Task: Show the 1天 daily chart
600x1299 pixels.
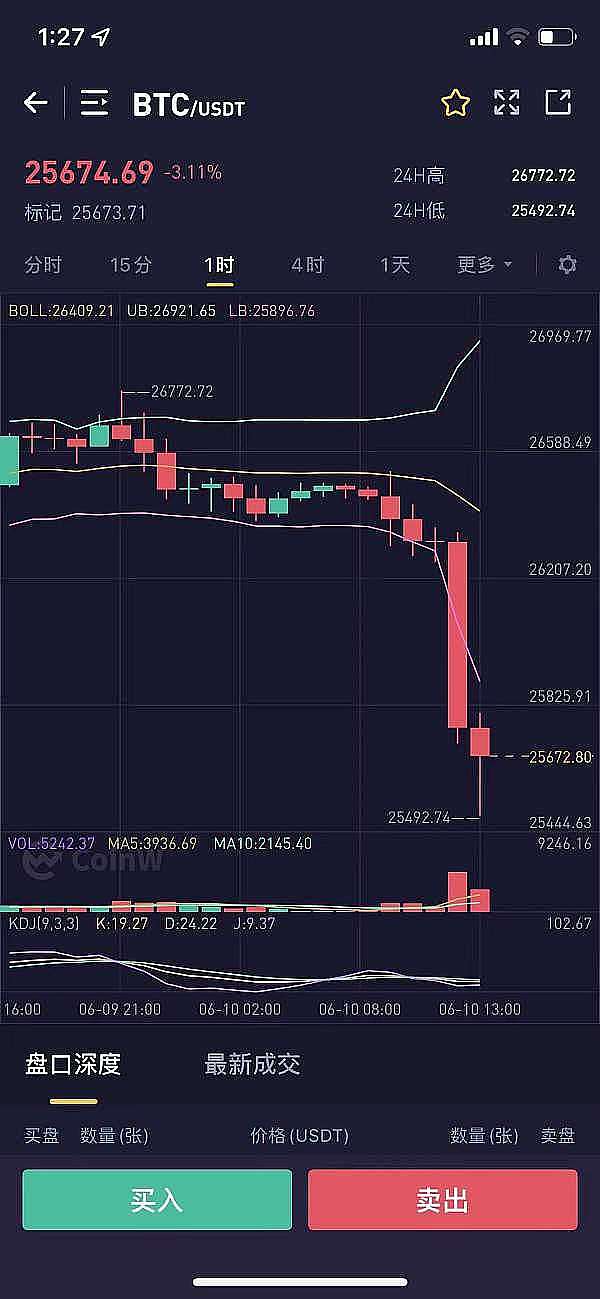Action: click(395, 265)
